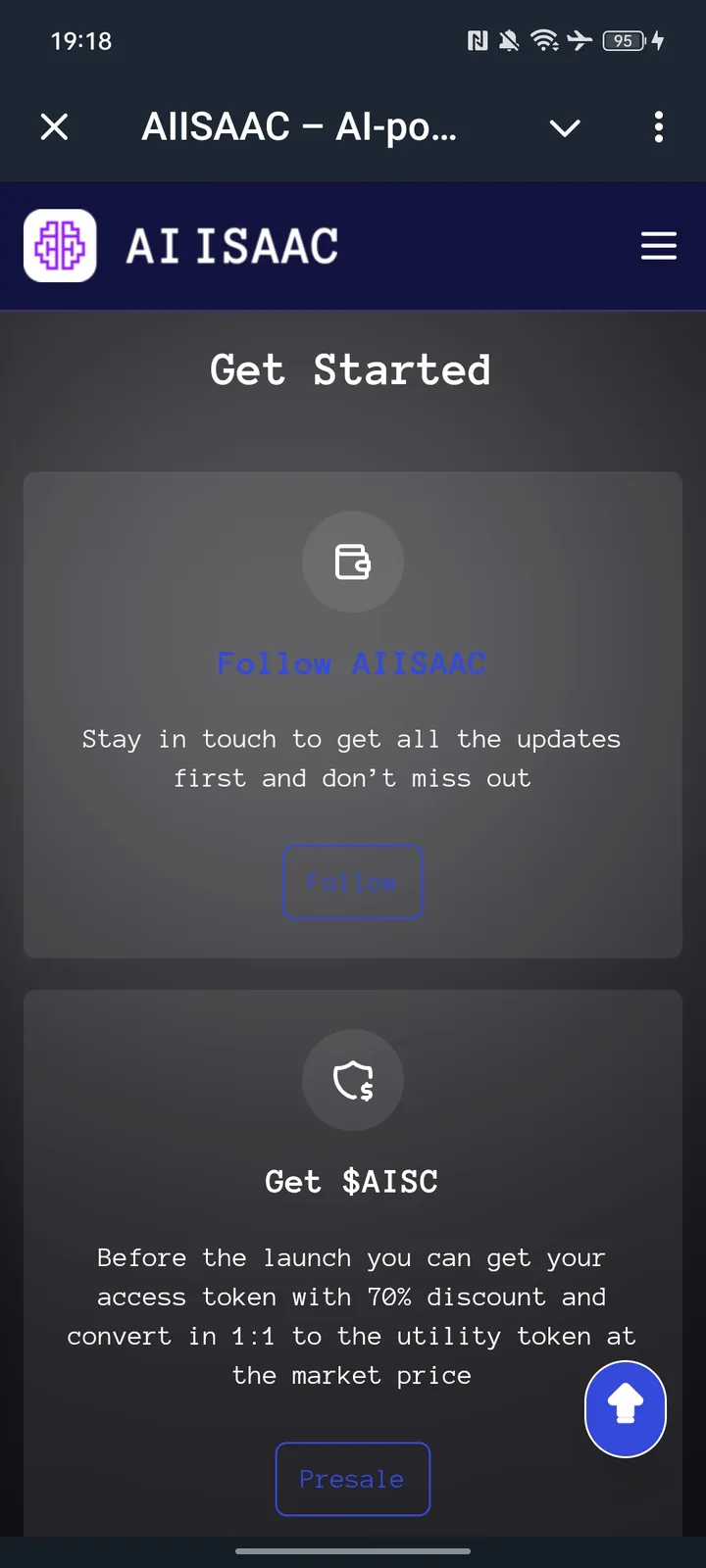The height and width of the screenshot is (1568, 706).
Task: Close the in-app browser tab
Action: pyautogui.click(x=55, y=127)
